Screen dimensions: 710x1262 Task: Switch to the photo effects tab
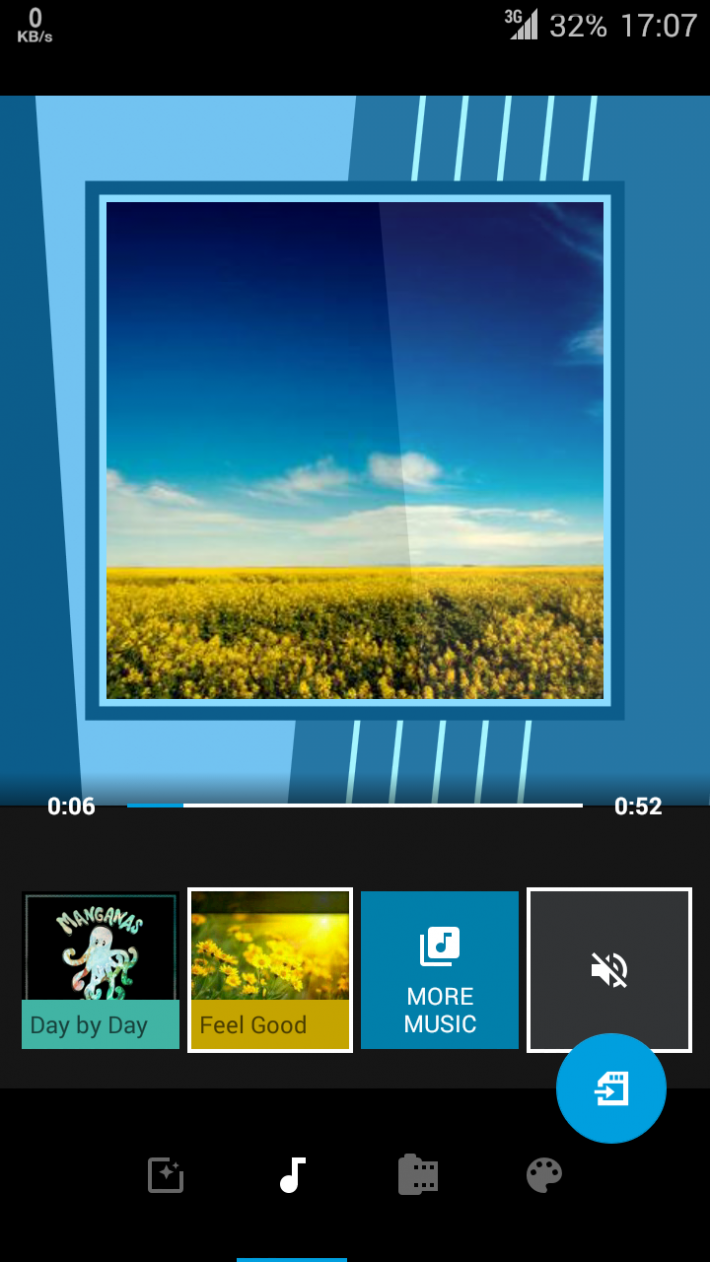pyautogui.click(x=166, y=1175)
